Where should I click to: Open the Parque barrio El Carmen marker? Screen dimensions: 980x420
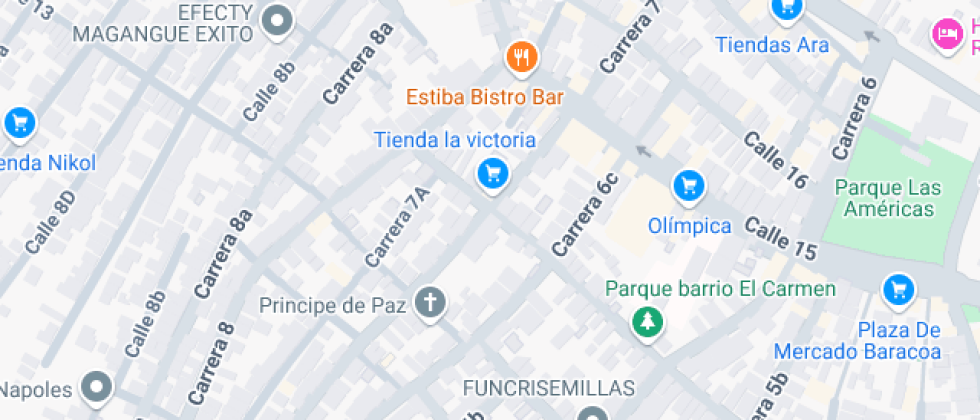pos(648,322)
